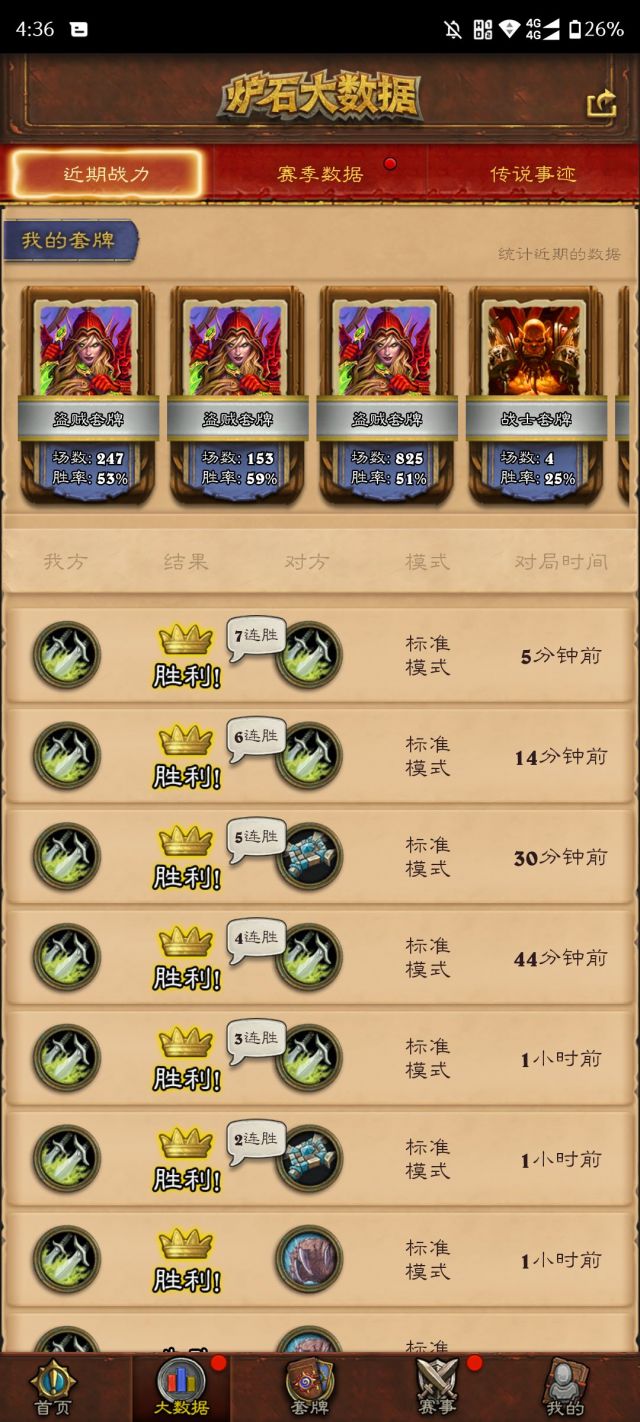The width and height of the screenshot is (640, 1422).
Task: Open the 3连胜 match record
Action: (320, 1059)
